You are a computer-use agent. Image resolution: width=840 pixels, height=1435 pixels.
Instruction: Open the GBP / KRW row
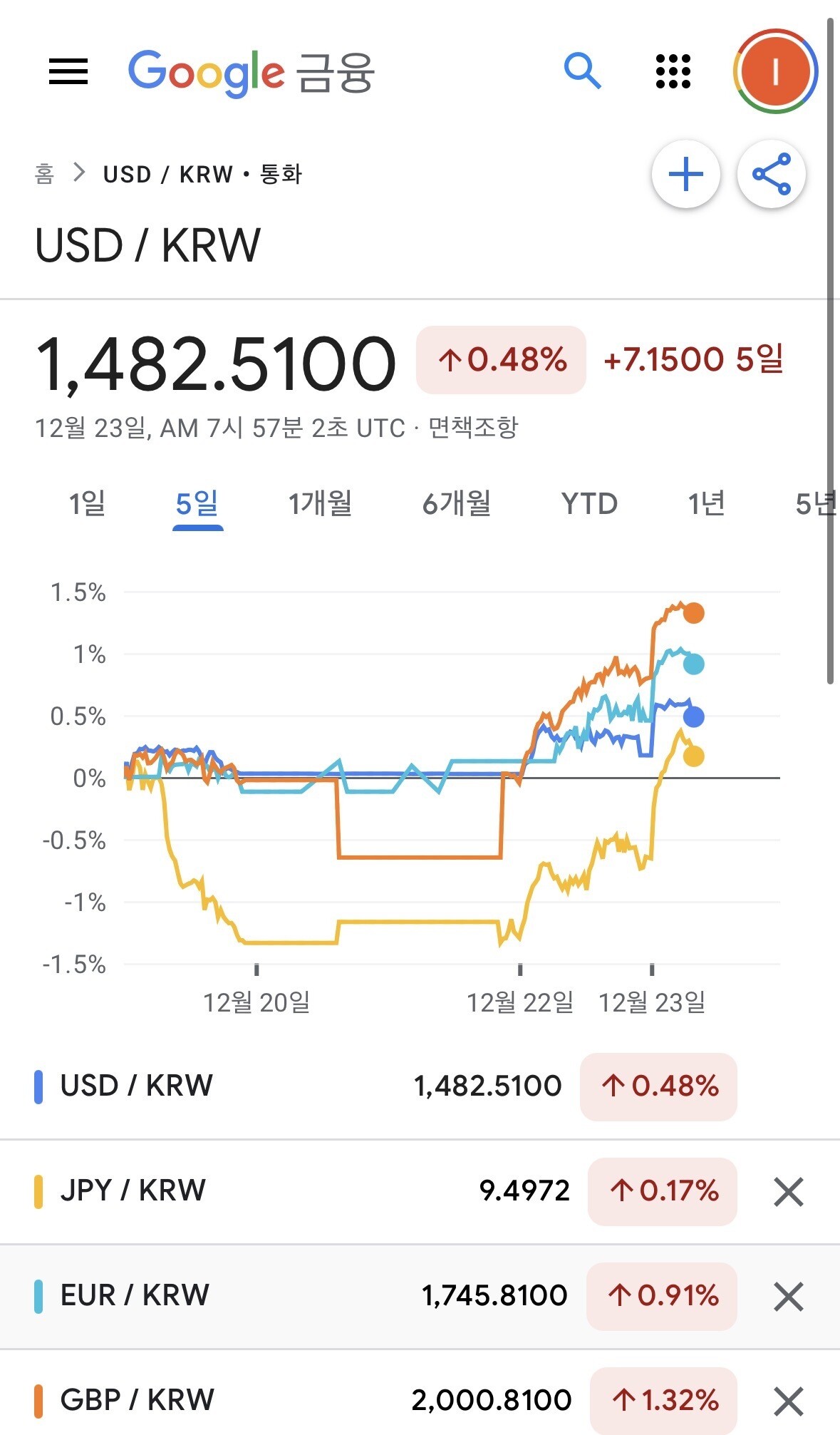coord(138,1400)
